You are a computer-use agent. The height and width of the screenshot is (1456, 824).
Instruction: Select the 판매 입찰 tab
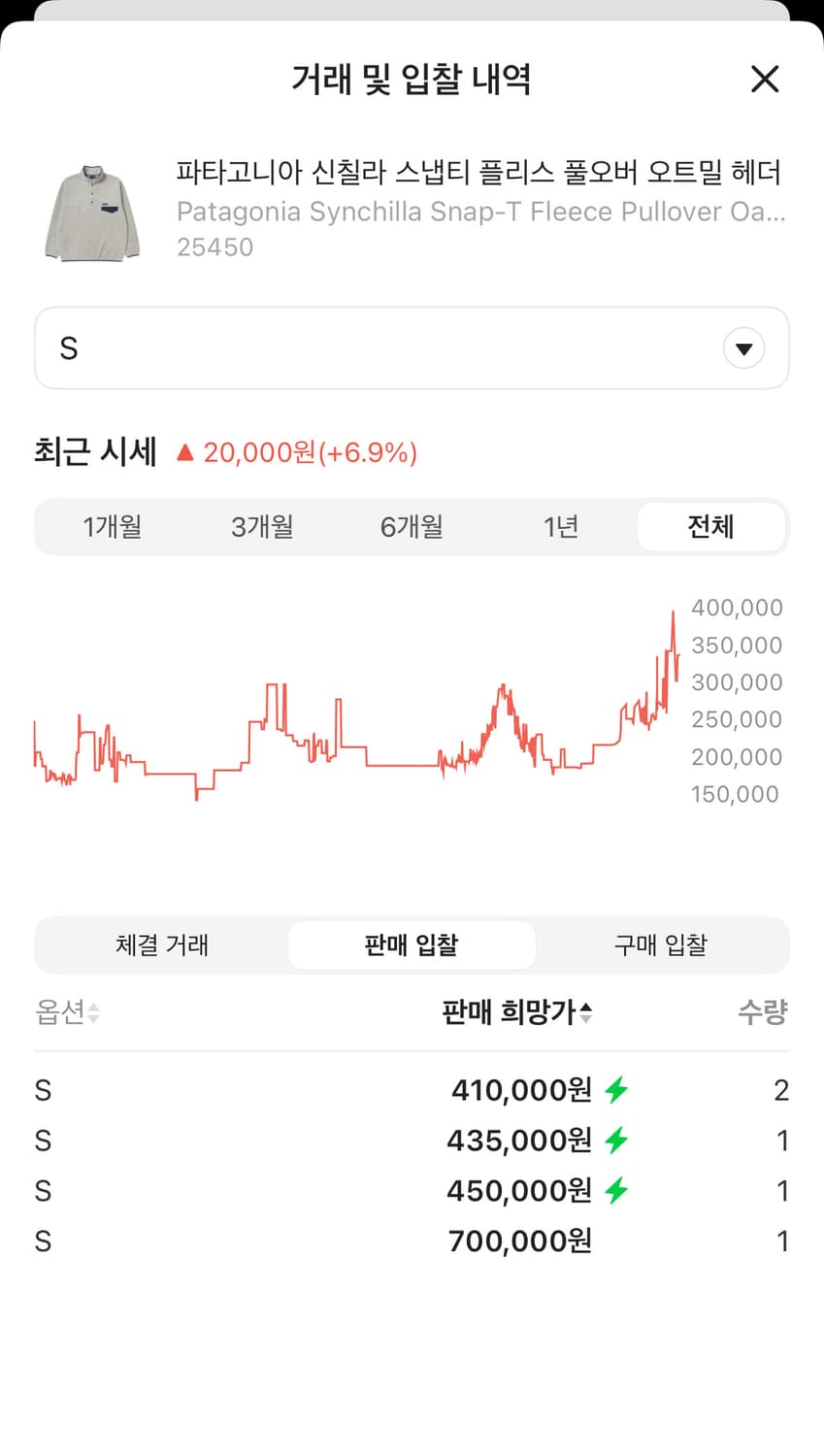tap(412, 944)
